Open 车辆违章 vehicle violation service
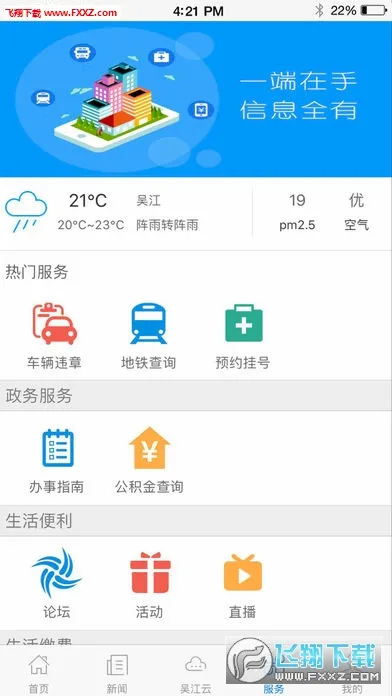The width and height of the screenshot is (392, 696). (x=55, y=336)
